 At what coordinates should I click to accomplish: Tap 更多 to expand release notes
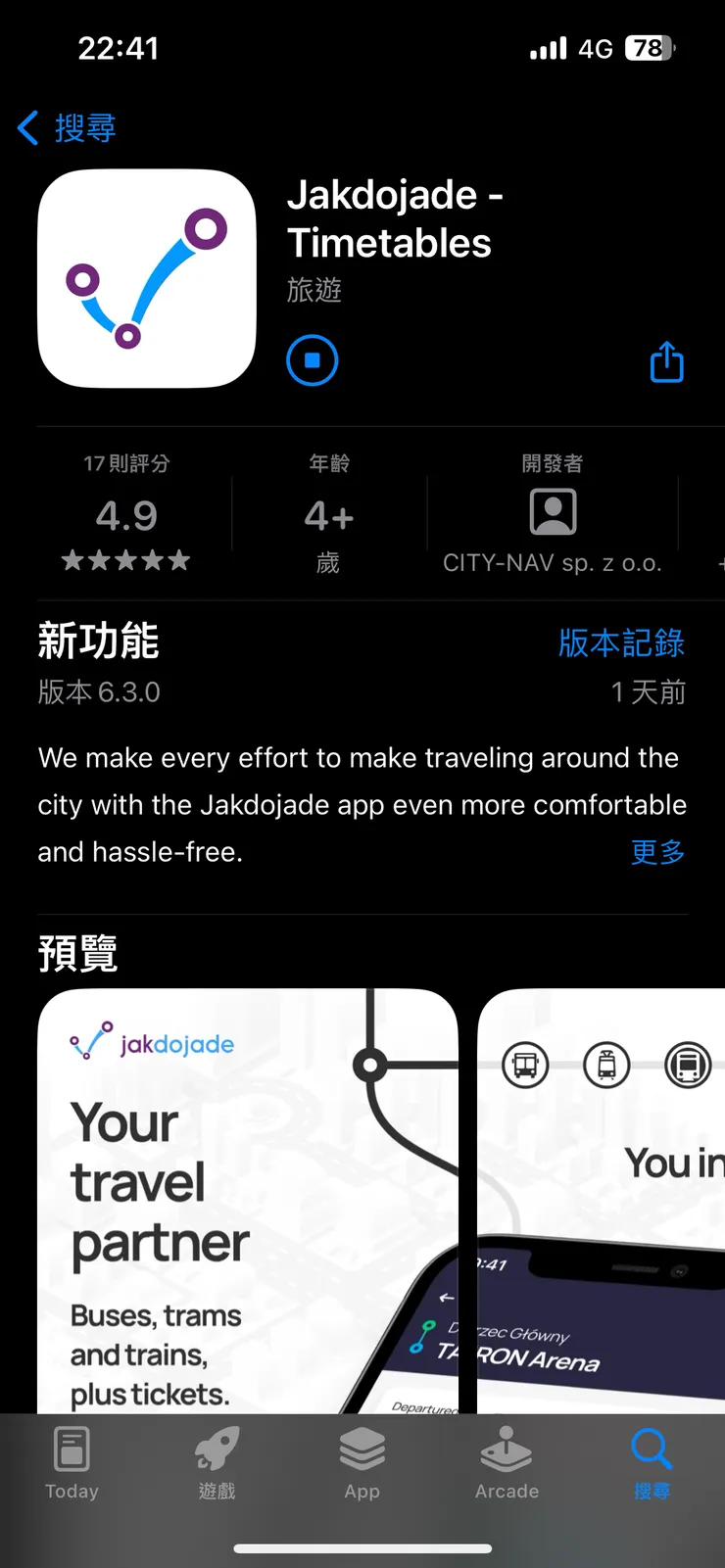point(657,852)
